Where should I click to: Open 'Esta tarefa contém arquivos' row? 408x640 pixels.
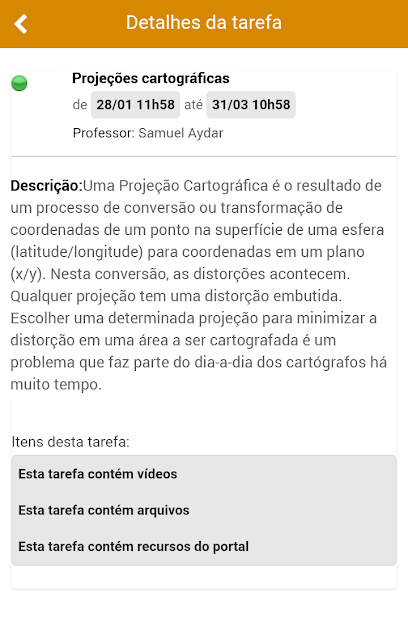coord(204,510)
